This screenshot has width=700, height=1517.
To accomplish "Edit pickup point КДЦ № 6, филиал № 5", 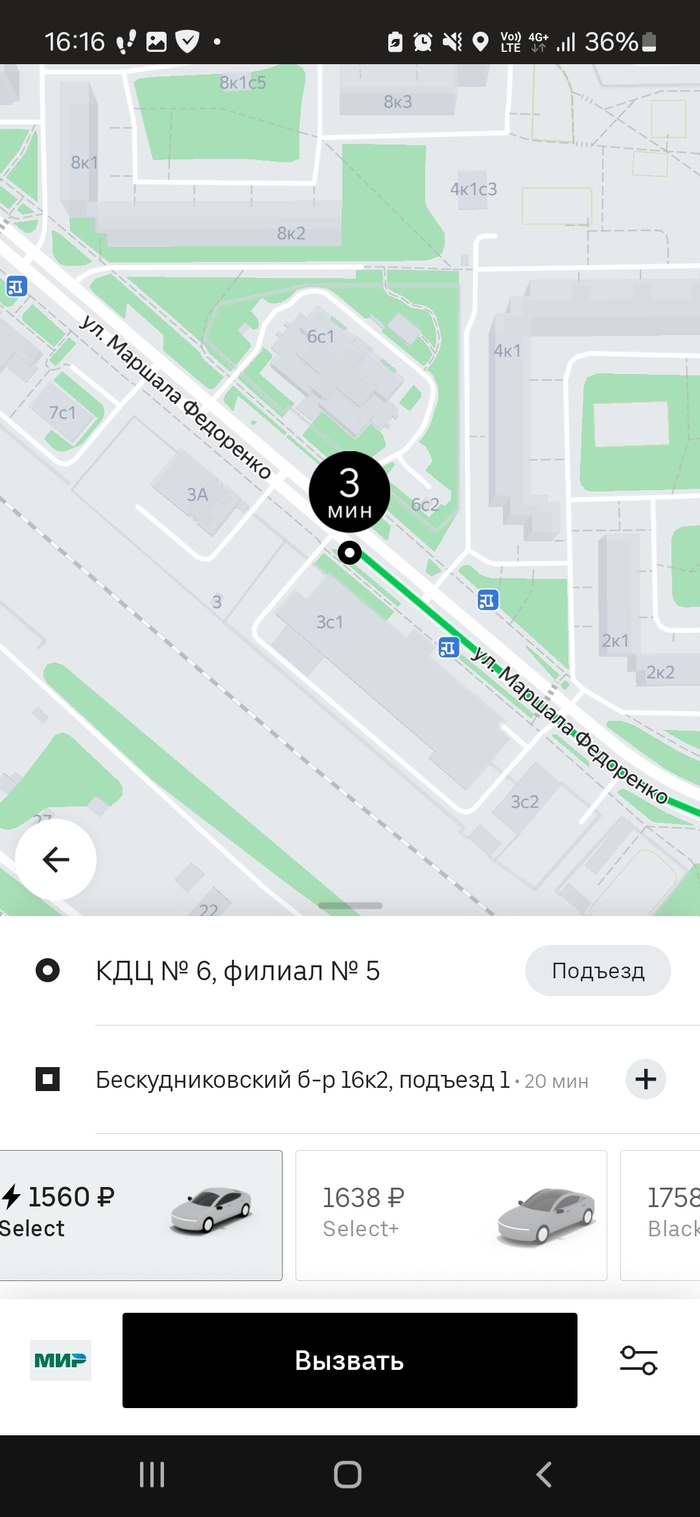I will pyautogui.click(x=238, y=971).
